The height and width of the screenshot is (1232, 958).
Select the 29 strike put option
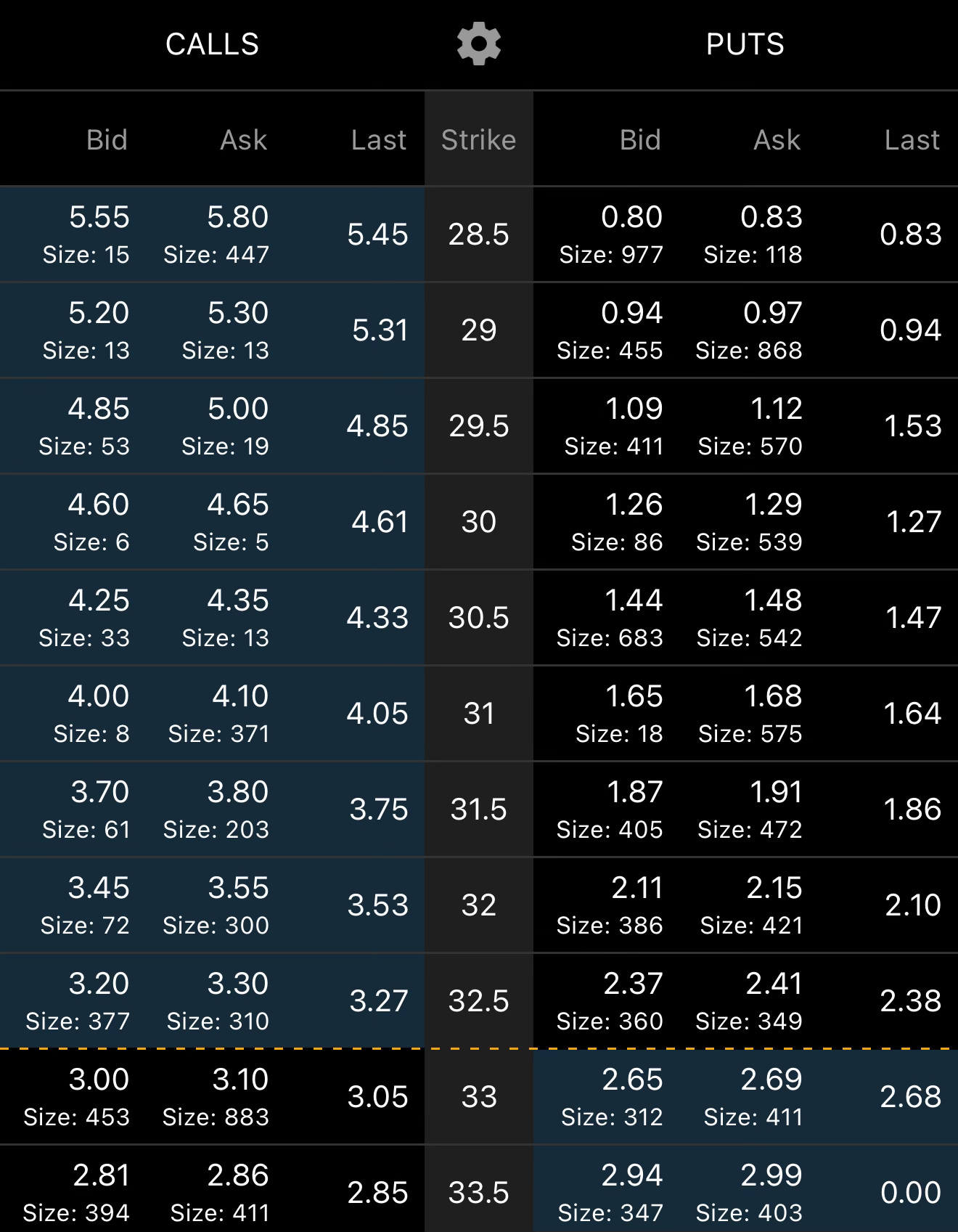[745, 330]
